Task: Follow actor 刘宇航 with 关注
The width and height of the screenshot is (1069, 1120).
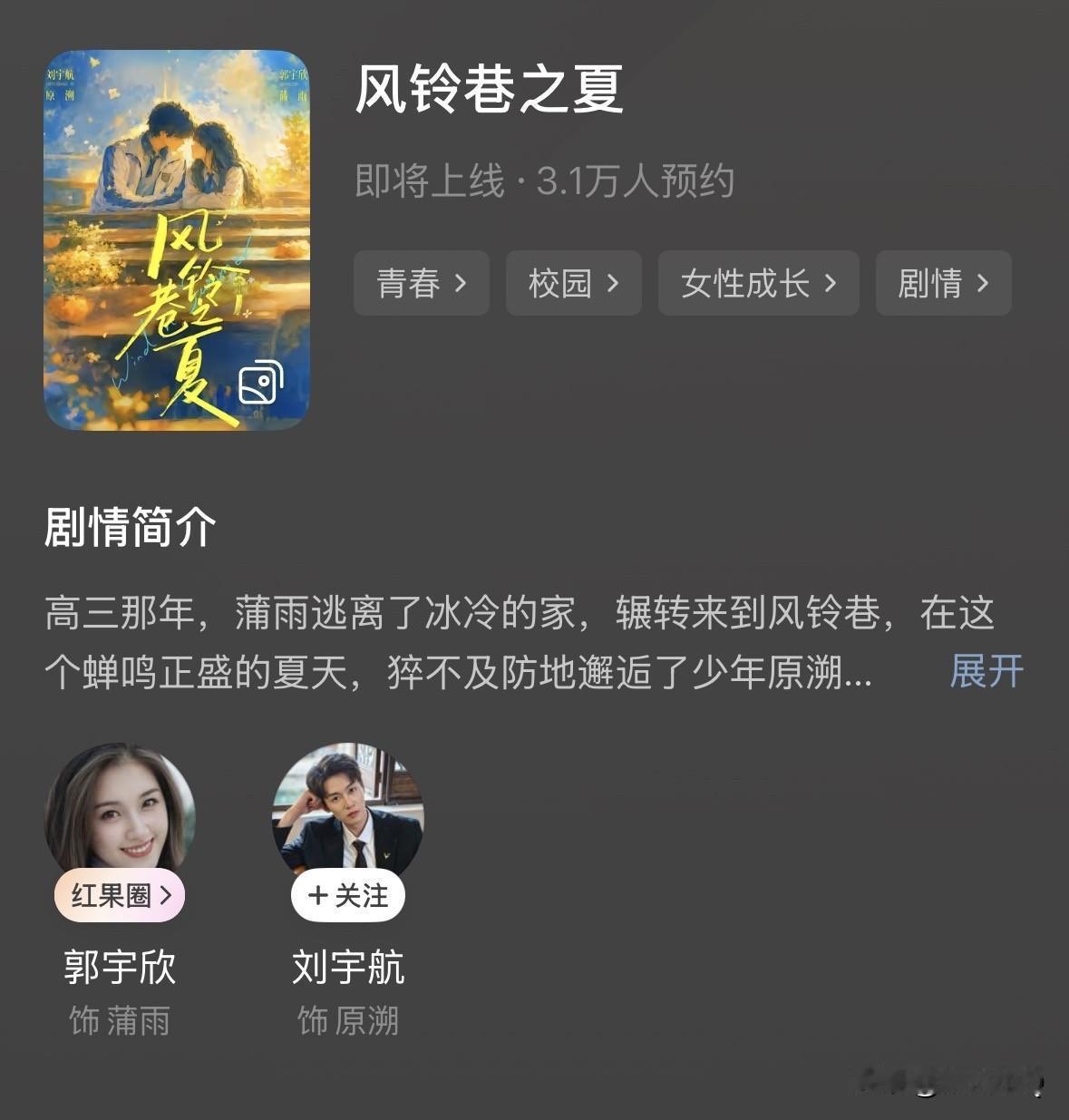Action: pyautogui.click(x=348, y=896)
